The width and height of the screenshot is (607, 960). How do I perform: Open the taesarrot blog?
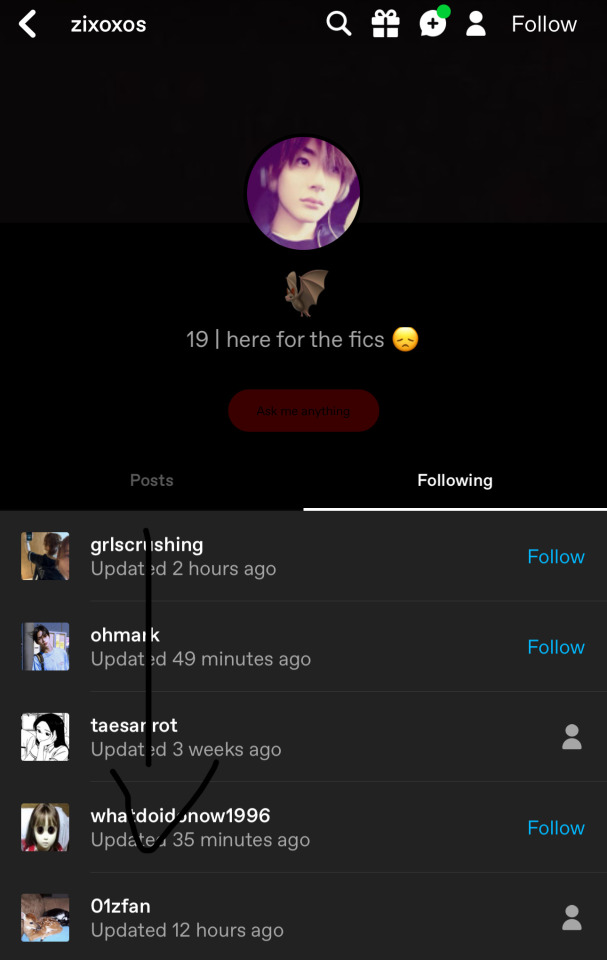pos(134,725)
